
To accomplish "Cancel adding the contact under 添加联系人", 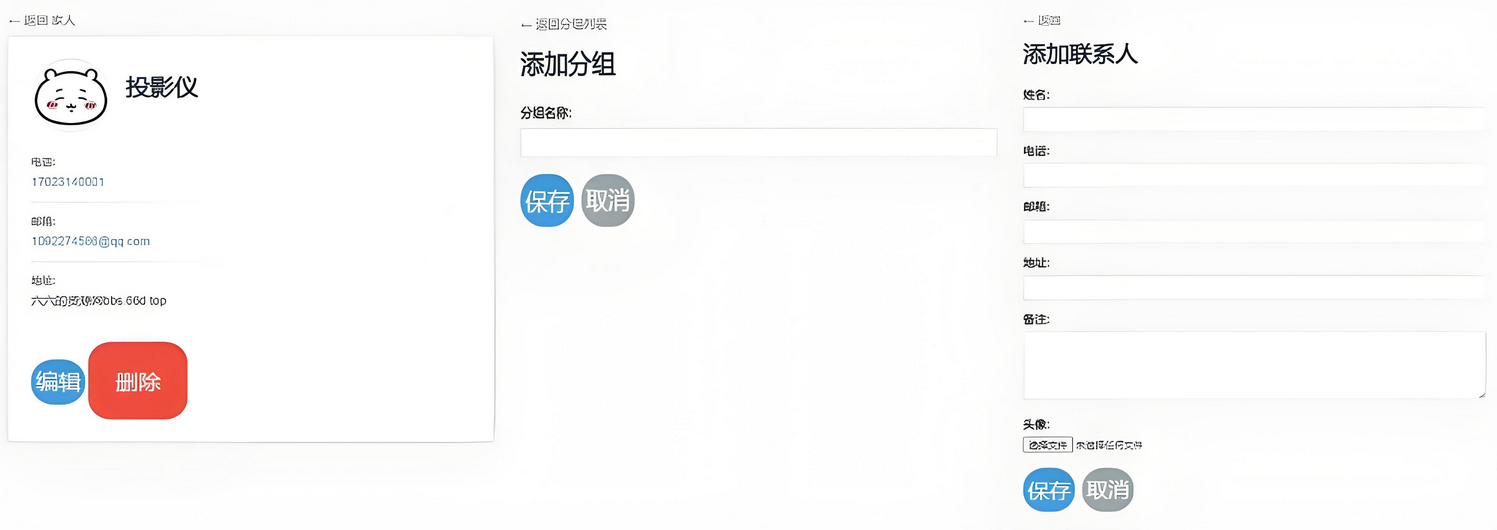I will click(x=1108, y=490).
